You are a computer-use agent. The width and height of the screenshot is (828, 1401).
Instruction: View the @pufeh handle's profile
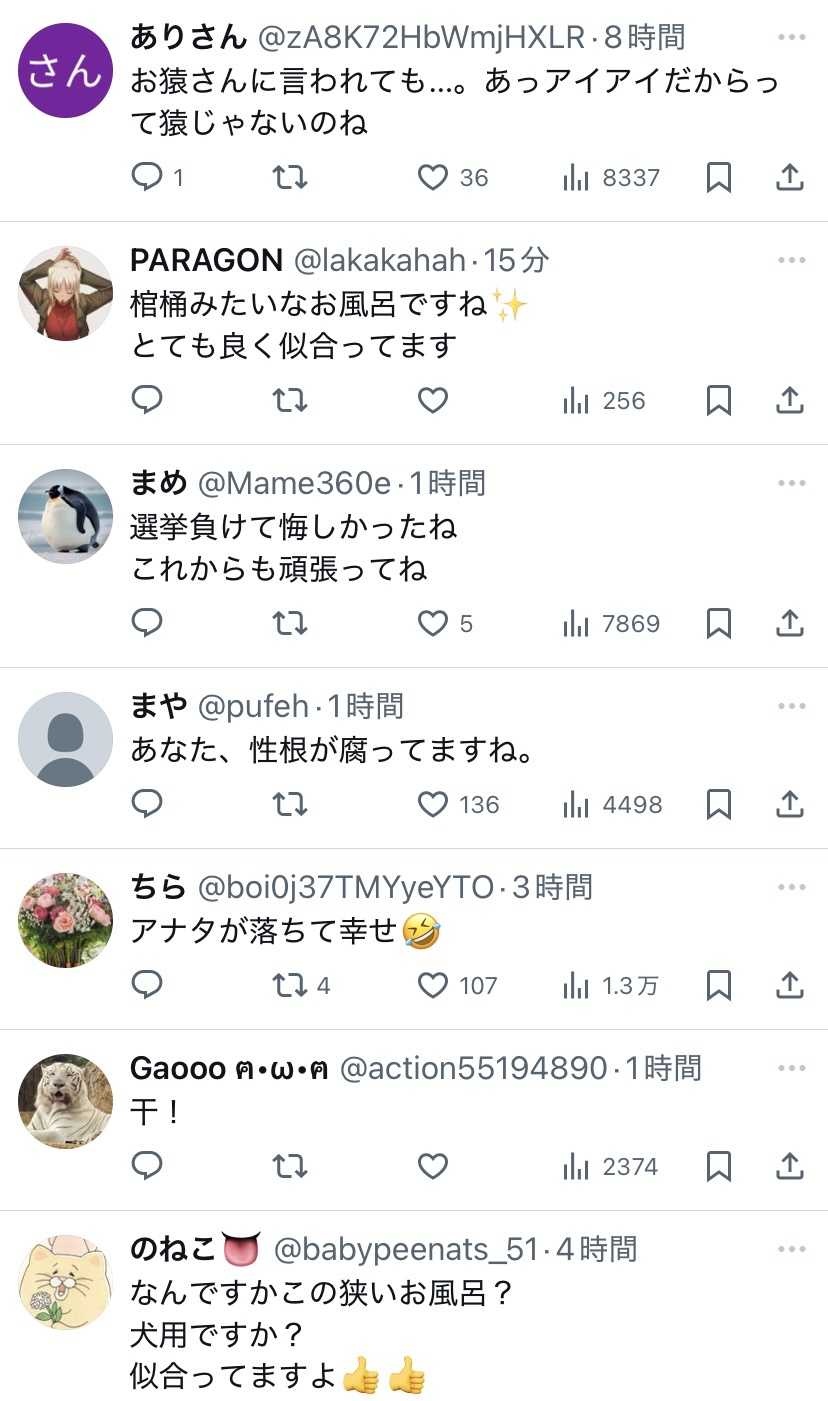tap(253, 707)
